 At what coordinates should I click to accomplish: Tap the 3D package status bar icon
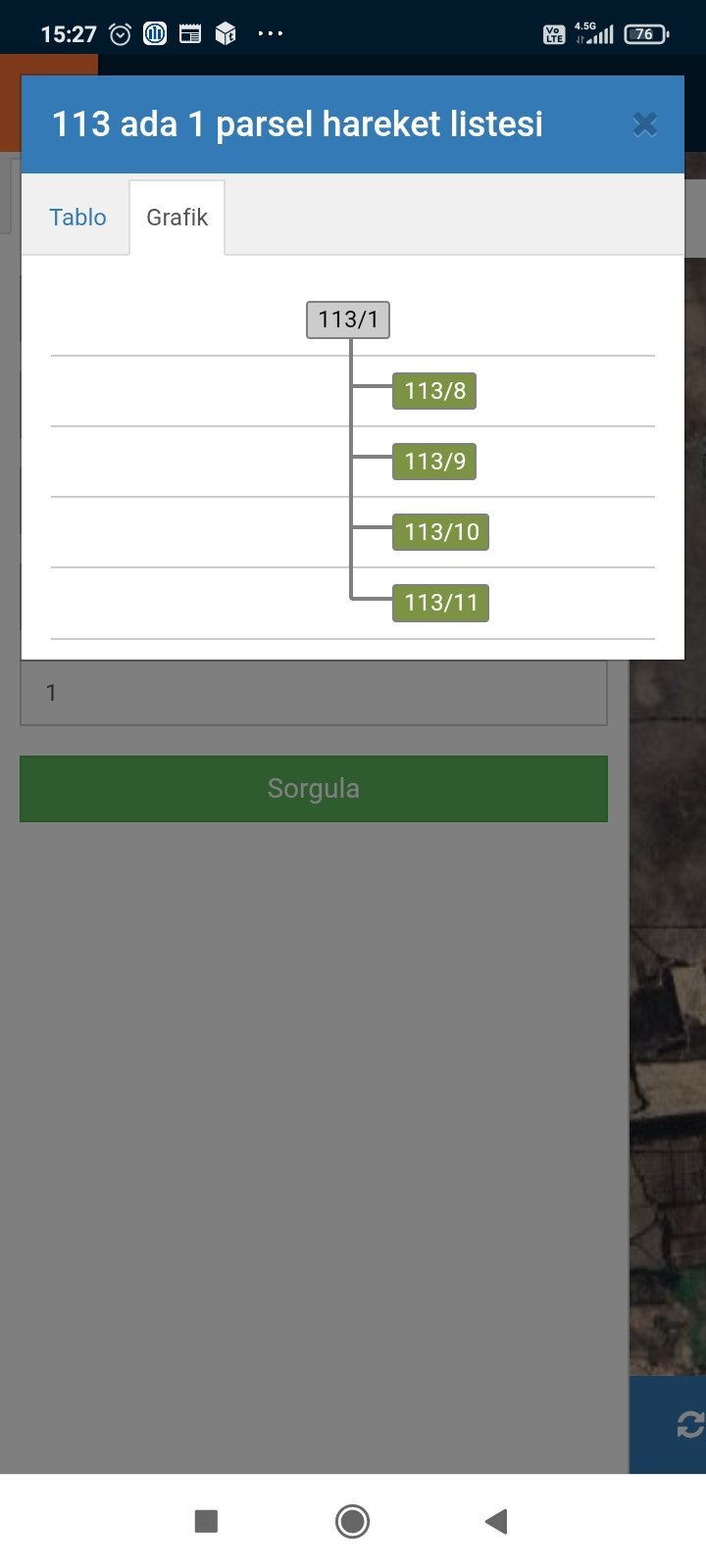click(224, 32)
